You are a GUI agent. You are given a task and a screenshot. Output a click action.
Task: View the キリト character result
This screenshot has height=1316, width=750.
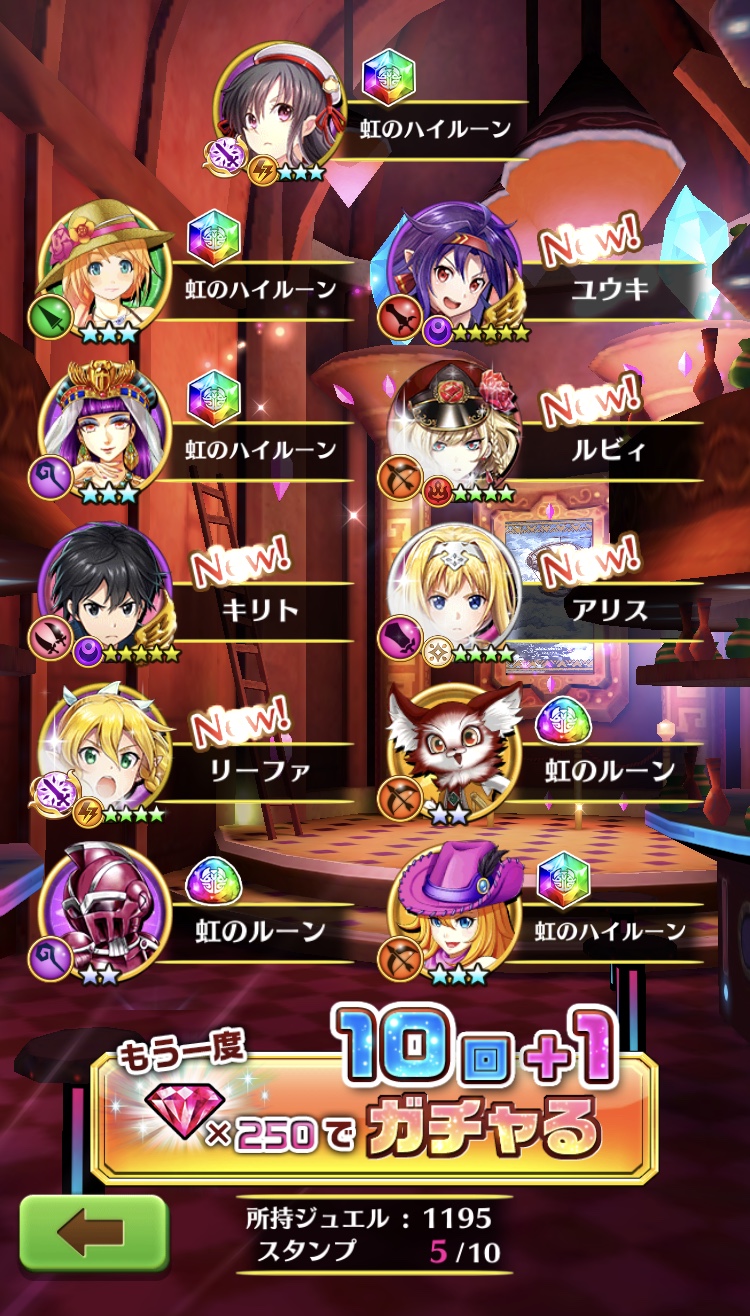click(102, 590)
